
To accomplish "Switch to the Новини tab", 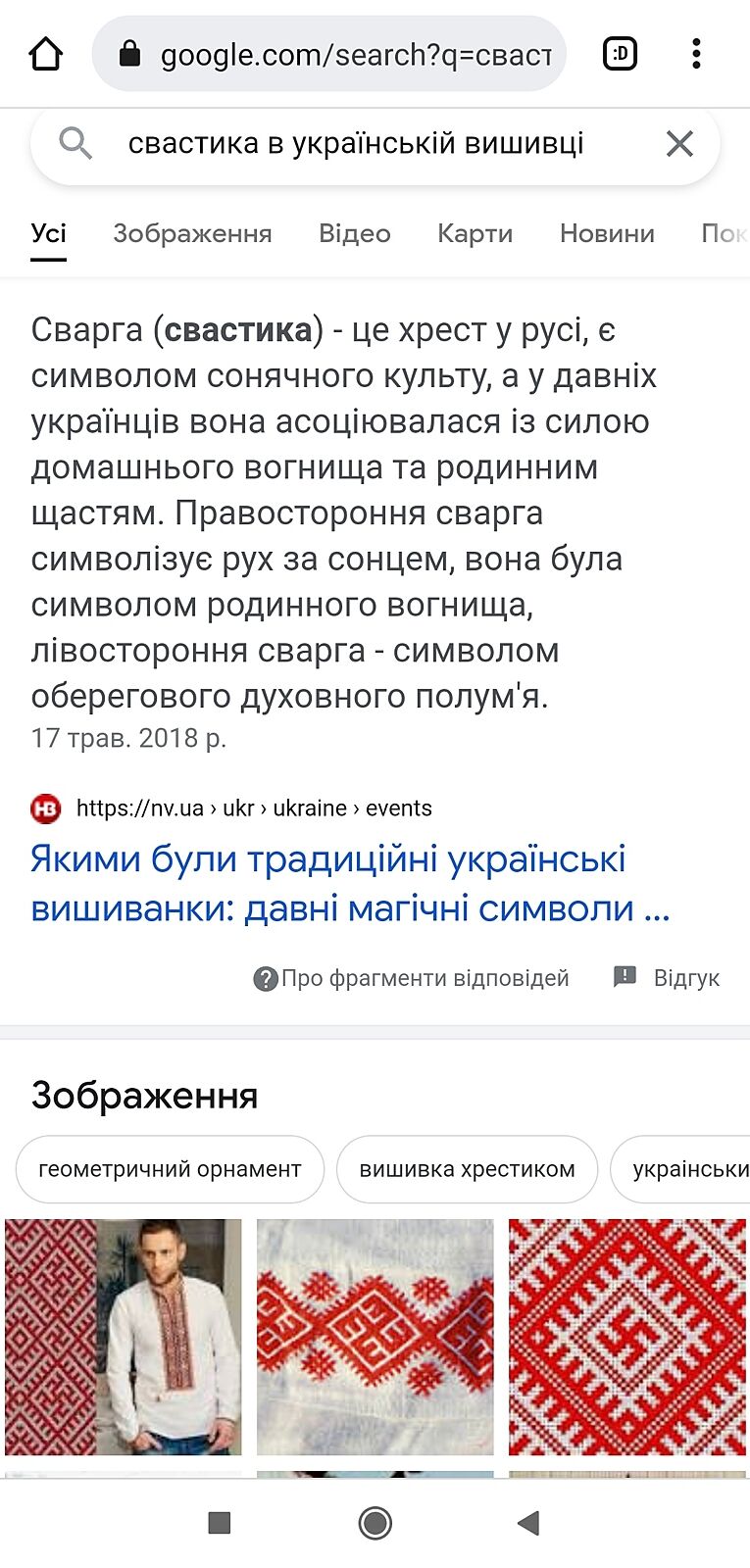I will (607, 233).
